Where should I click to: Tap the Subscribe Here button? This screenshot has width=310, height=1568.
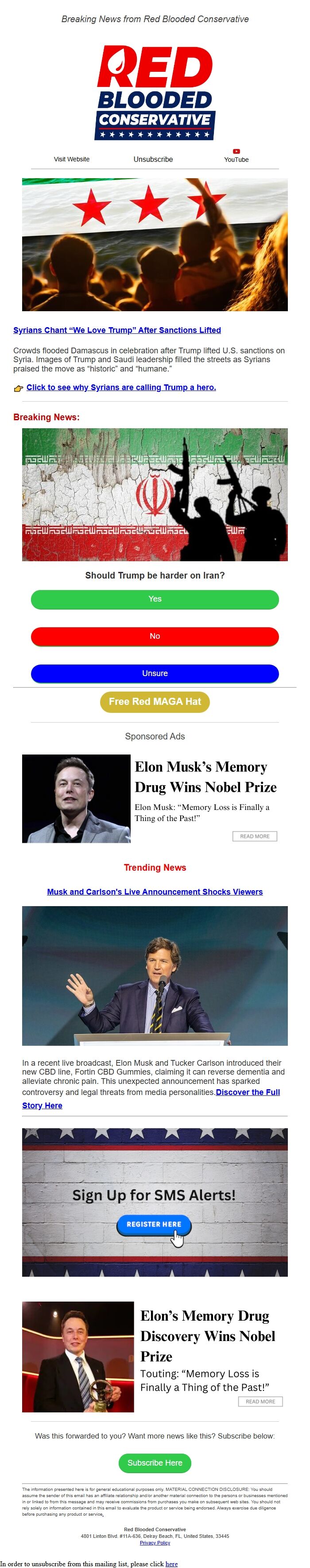click(155, 1462)
